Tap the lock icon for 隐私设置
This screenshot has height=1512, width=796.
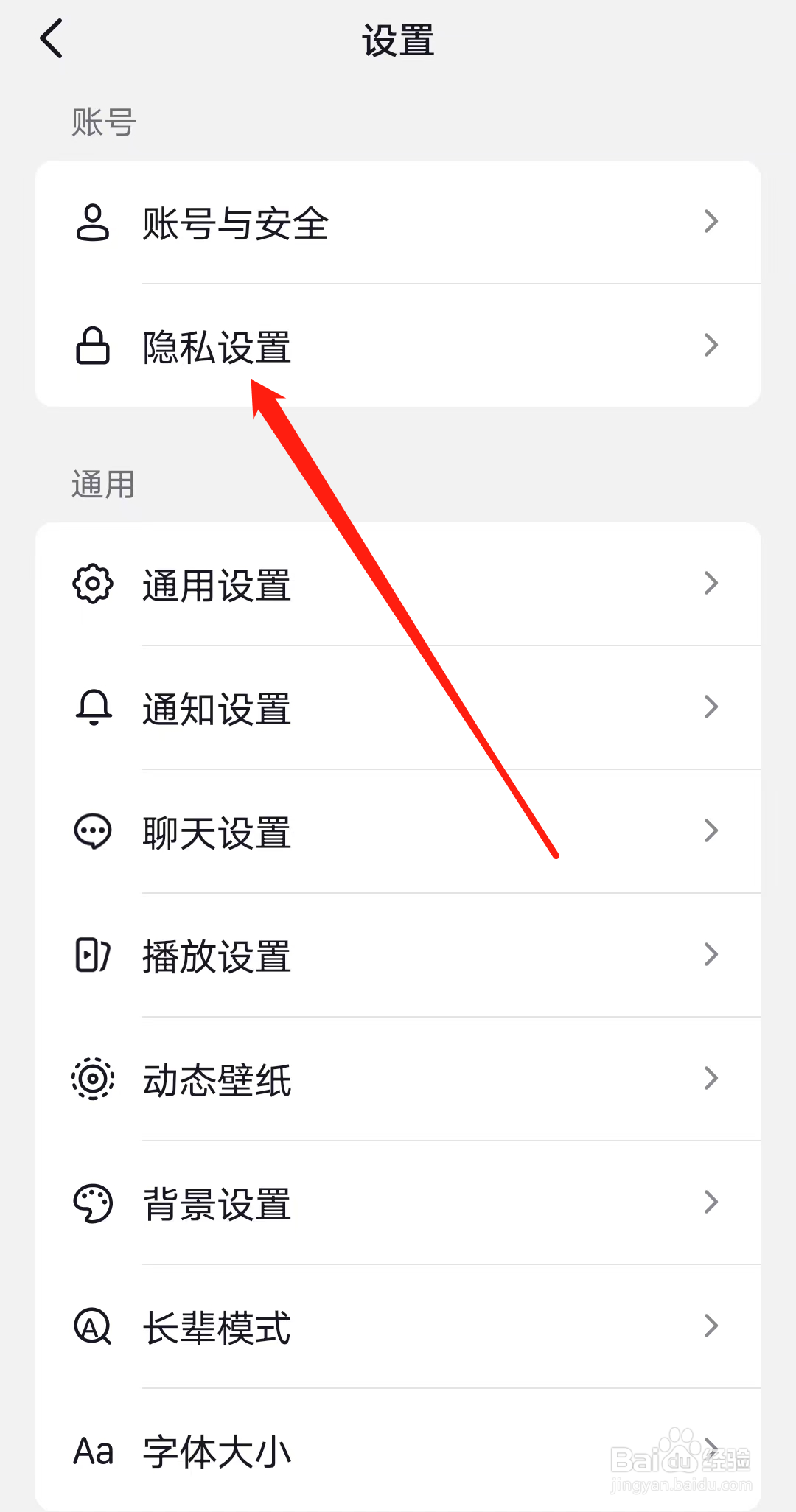93,345
